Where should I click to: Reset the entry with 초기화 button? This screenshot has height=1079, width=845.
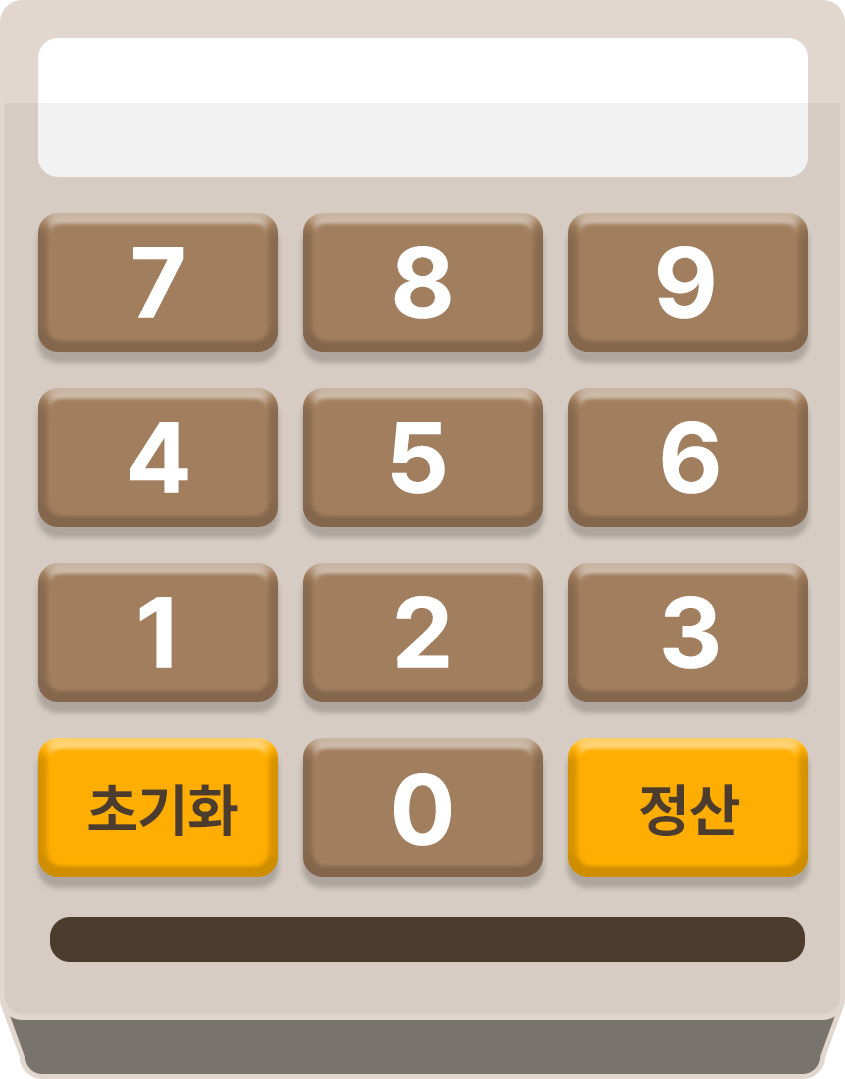pos(158,808)
